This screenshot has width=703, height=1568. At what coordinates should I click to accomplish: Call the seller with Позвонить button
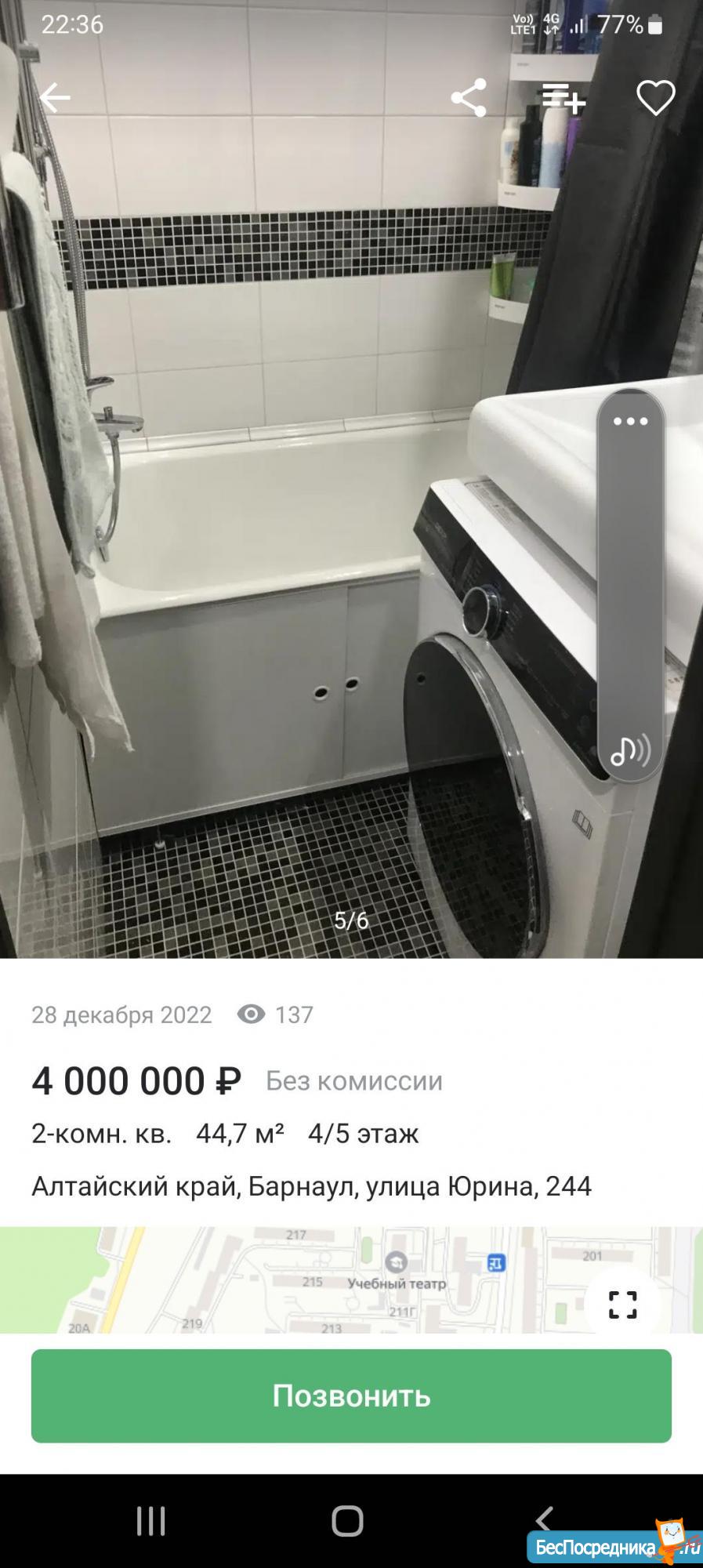(x=351, y=1396)
